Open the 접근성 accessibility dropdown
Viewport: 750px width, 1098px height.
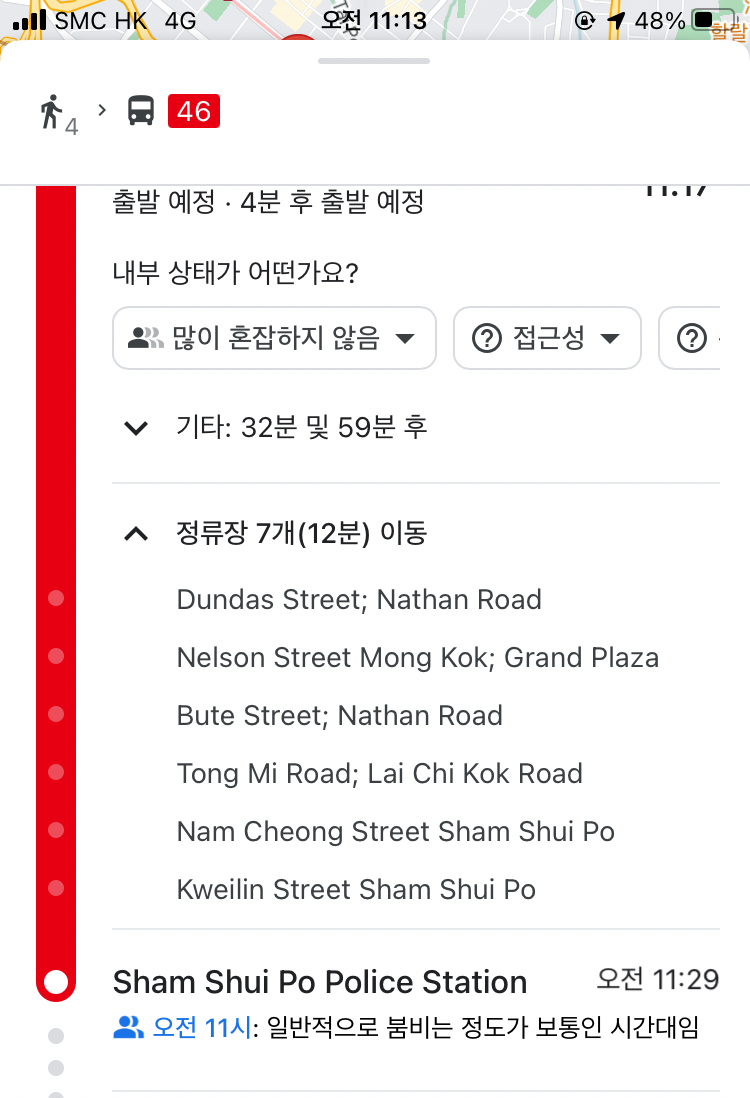point(546,338)
